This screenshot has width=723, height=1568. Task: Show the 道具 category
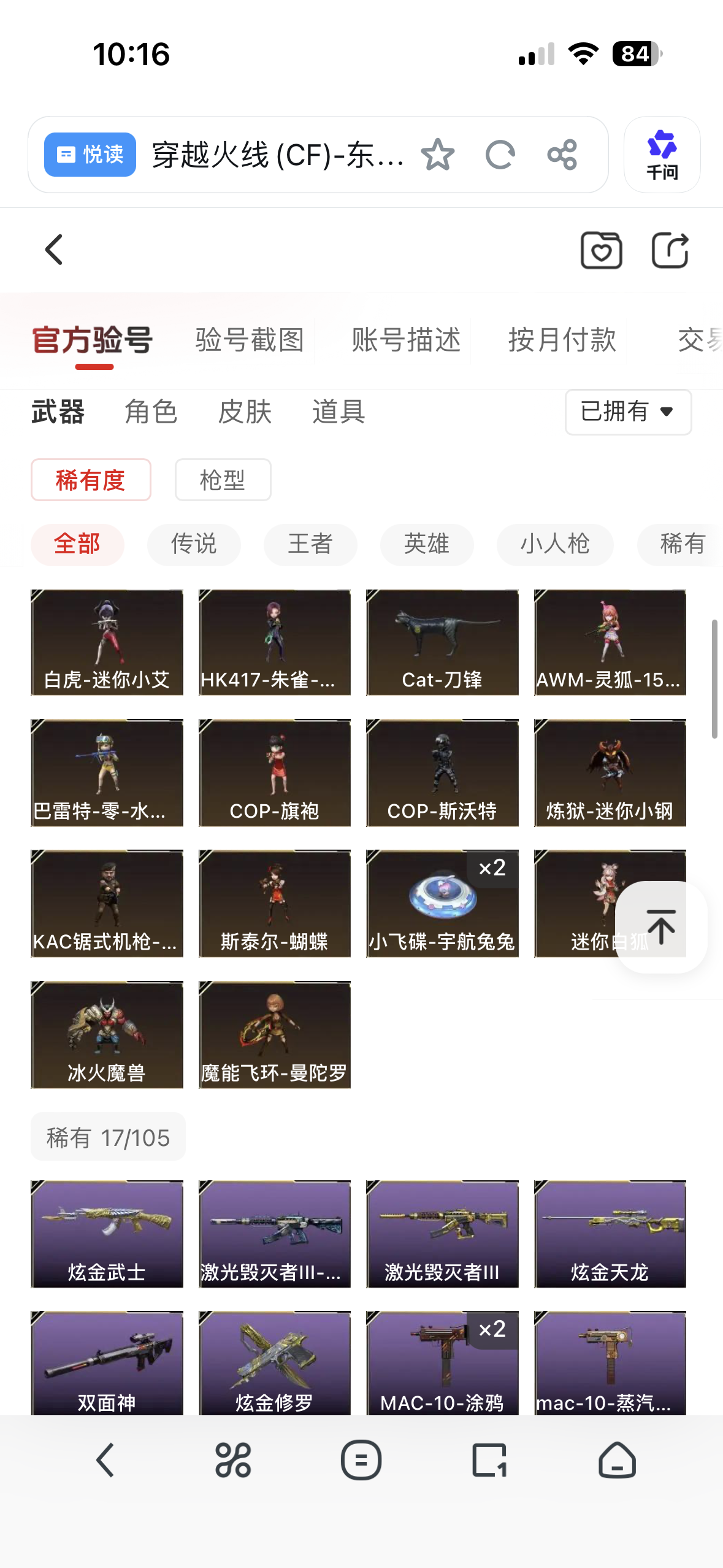click(339, 412)
